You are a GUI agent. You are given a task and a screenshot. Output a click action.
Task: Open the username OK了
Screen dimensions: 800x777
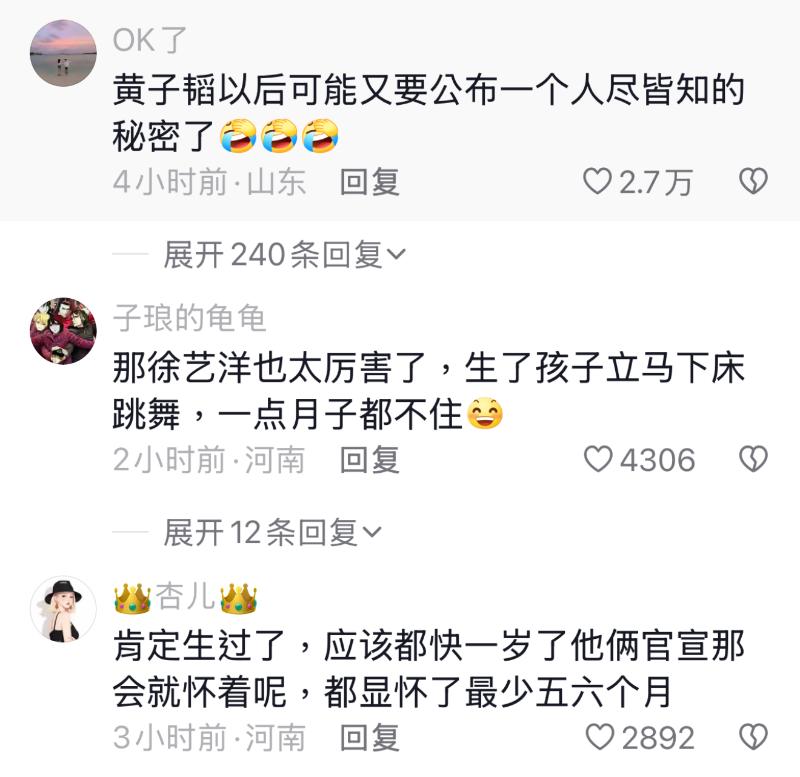(x=150, y=41)
